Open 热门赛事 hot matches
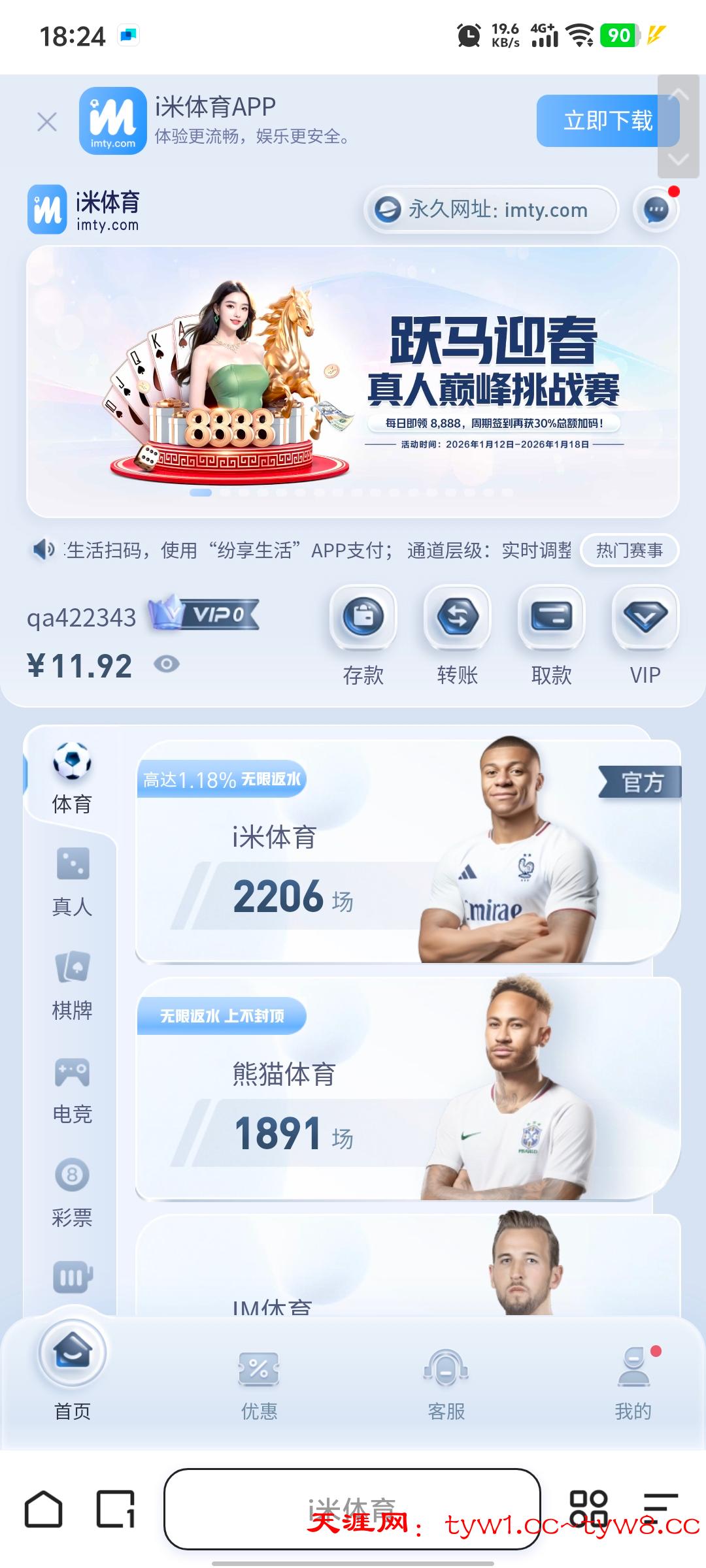 [629, 550]
